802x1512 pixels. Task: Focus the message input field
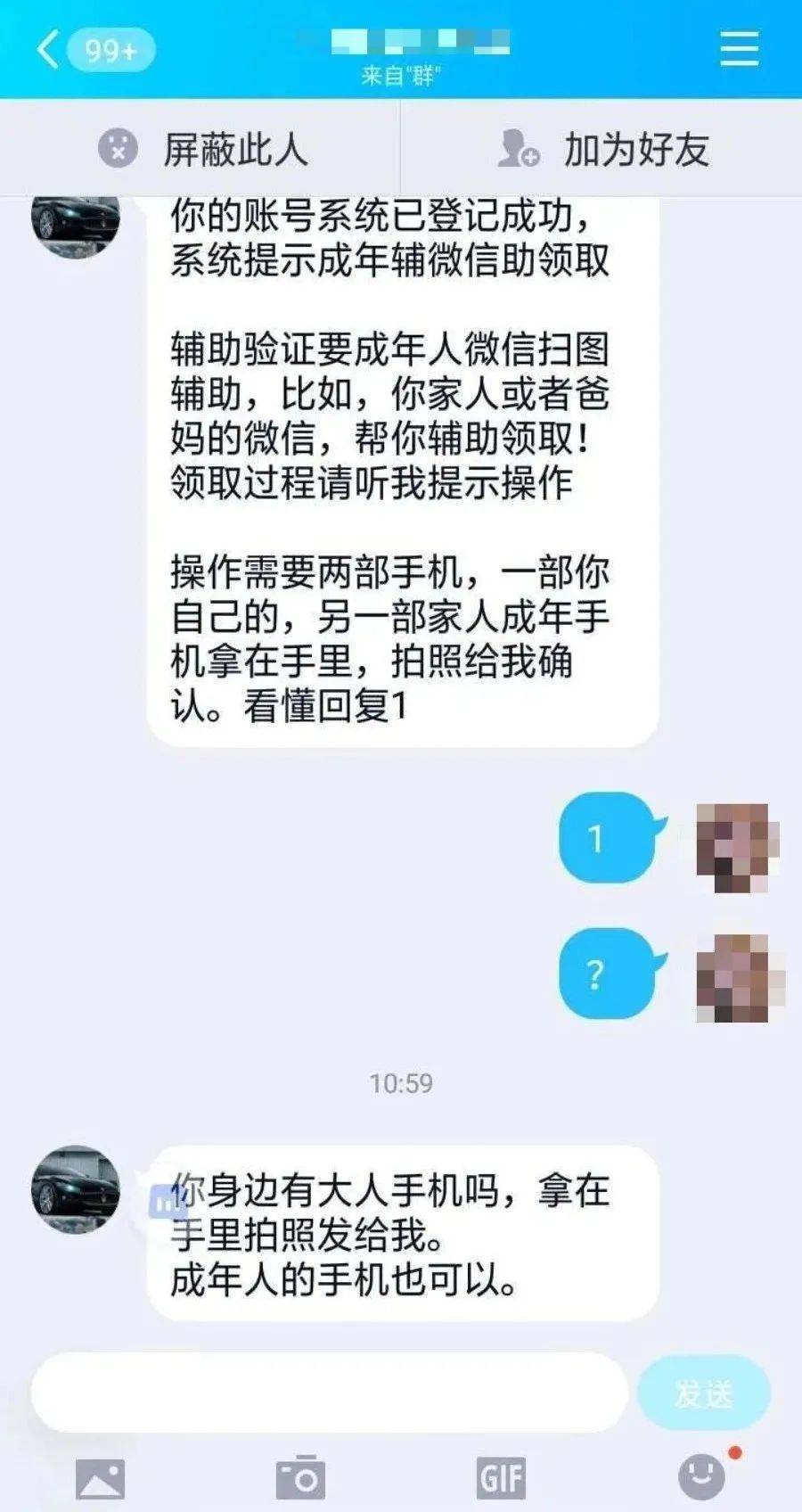click(x=330, y=1393)
